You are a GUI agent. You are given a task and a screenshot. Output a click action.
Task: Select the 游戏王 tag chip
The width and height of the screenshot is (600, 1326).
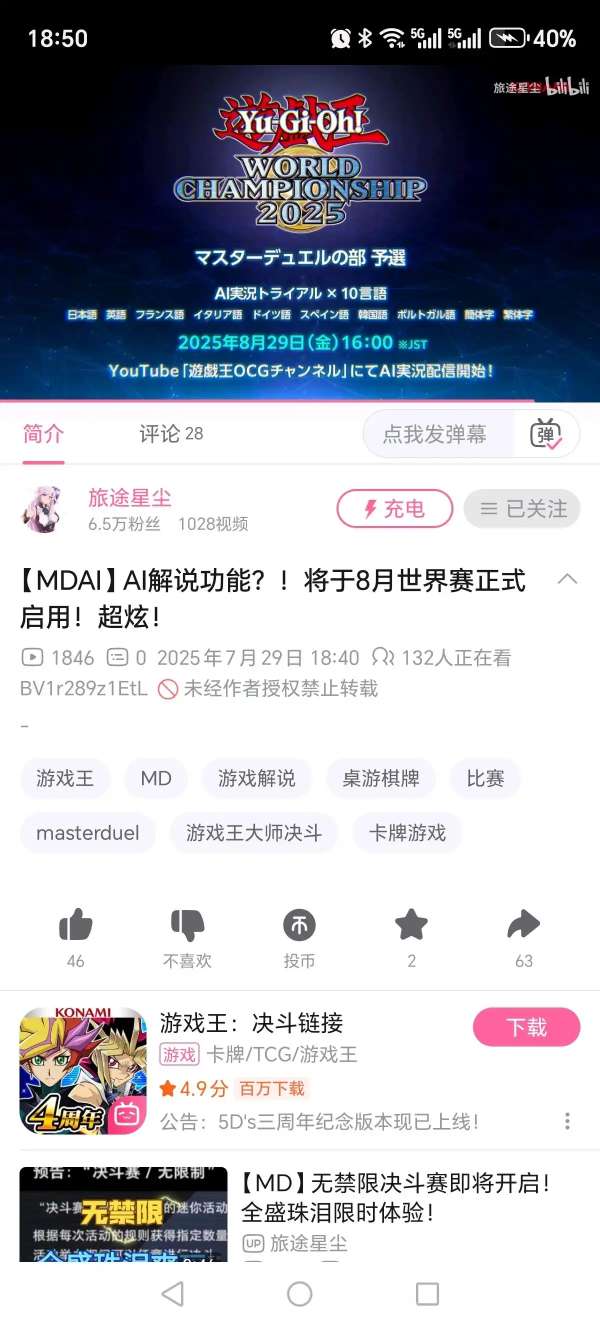[65, 778]
